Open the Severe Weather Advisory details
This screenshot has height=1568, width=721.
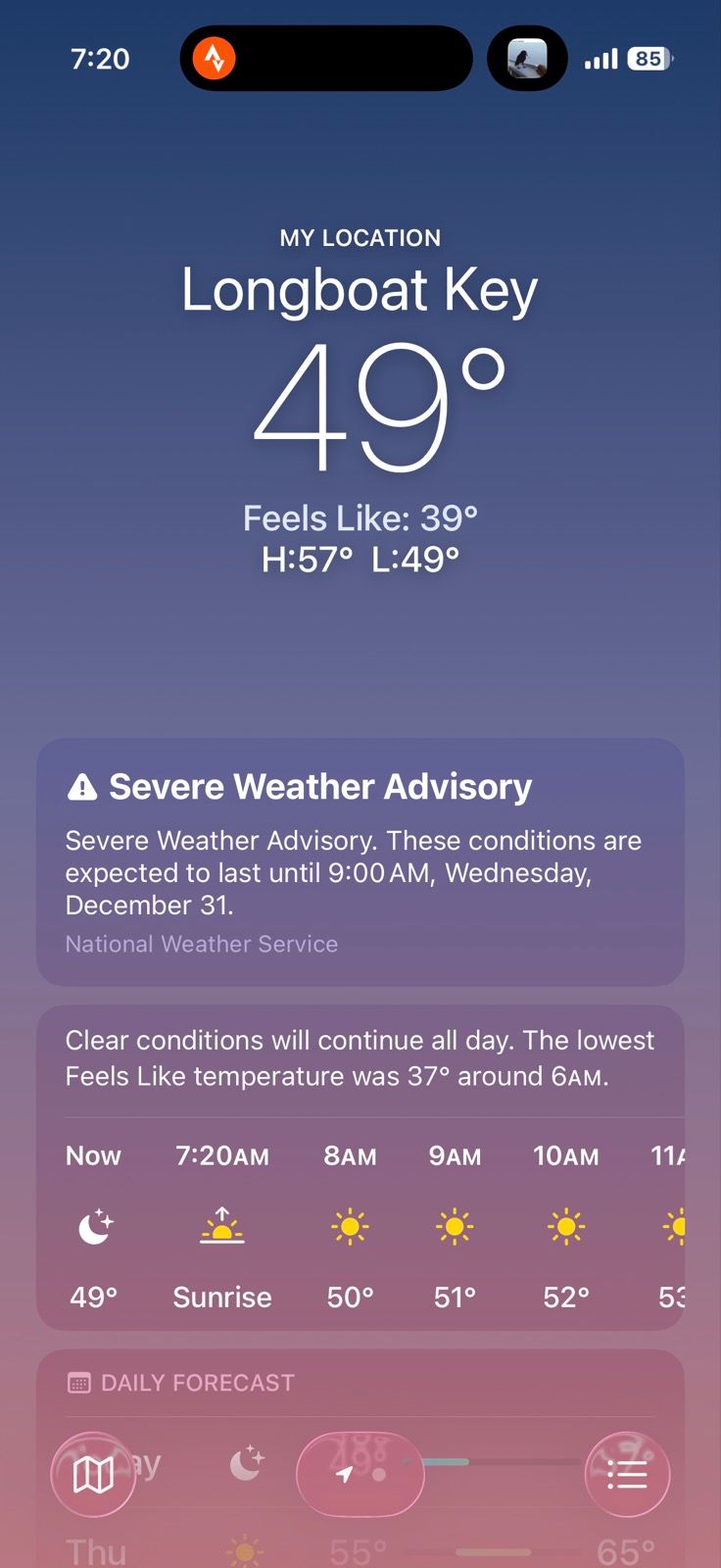[x=360, y=861]
